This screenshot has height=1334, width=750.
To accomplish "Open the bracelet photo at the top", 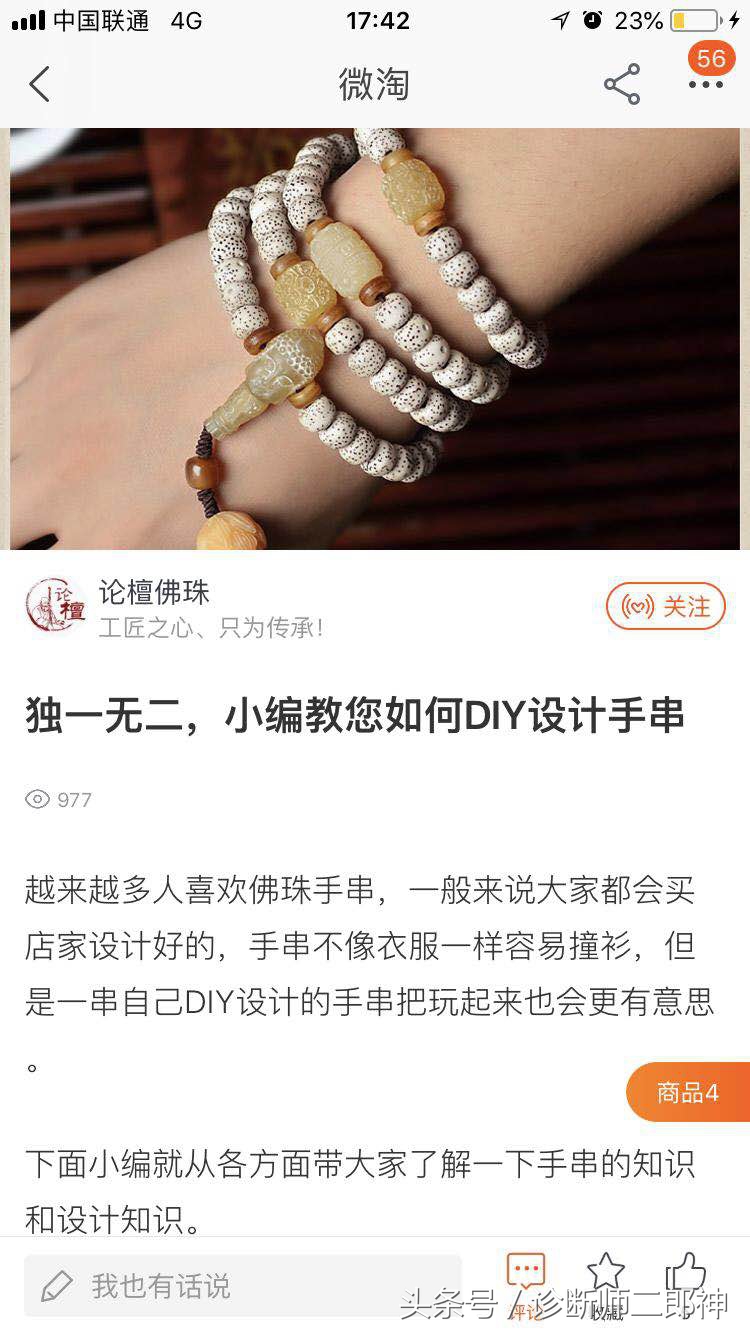I will (375, 330).
